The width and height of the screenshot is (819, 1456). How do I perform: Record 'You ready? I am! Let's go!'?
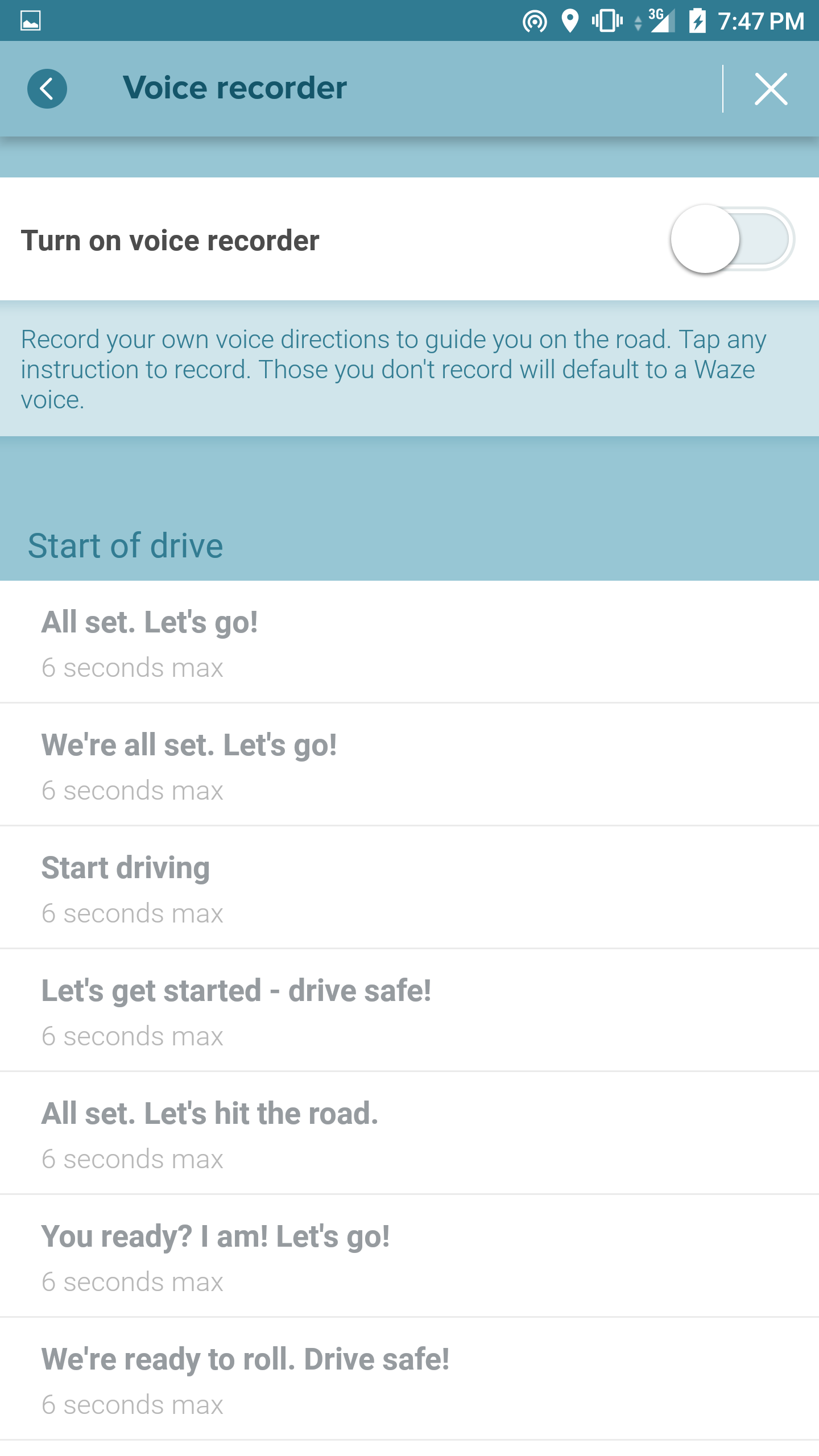click(x=409, y=1256)
